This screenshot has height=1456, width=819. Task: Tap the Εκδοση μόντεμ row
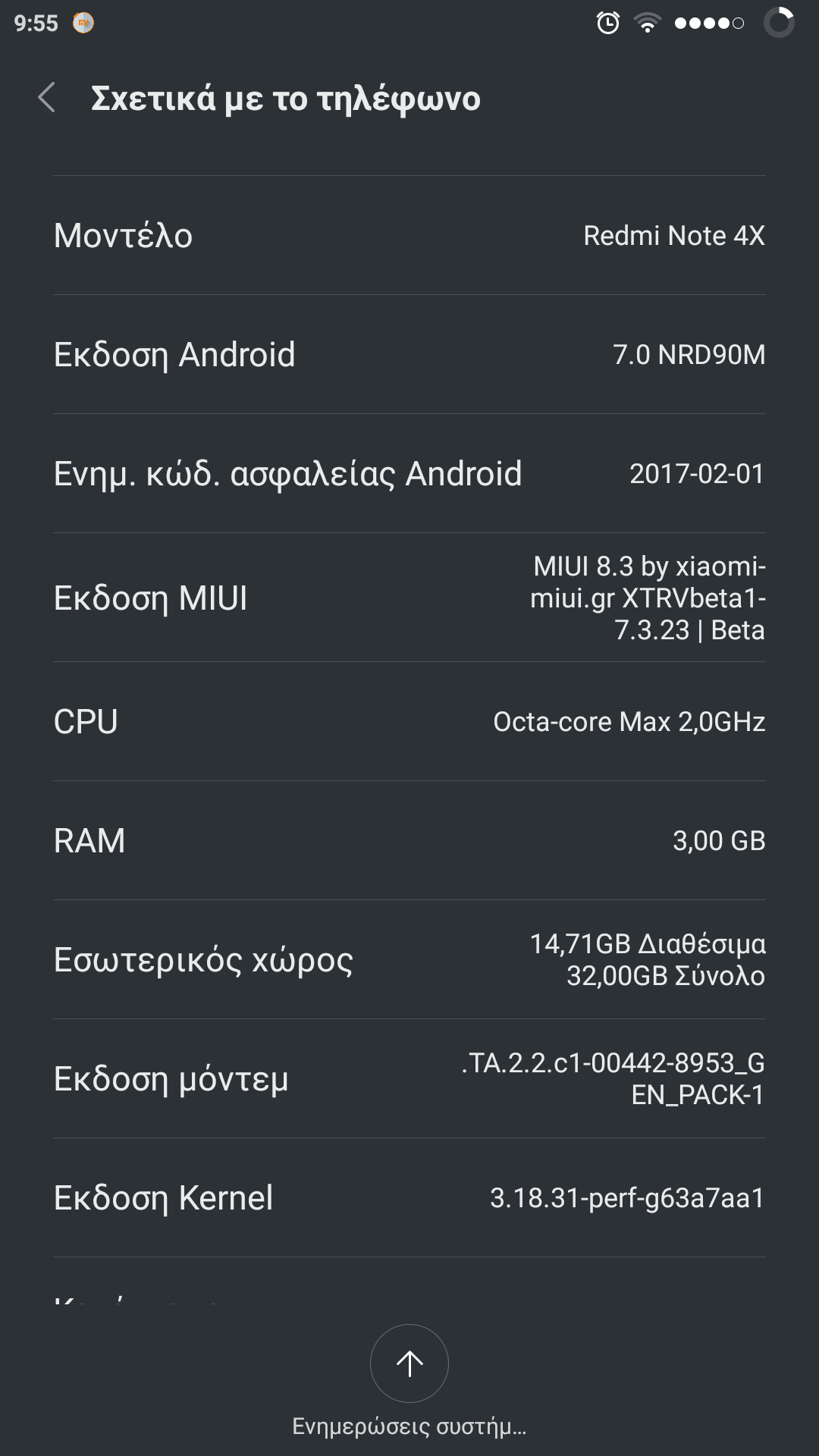(409, 1078)
